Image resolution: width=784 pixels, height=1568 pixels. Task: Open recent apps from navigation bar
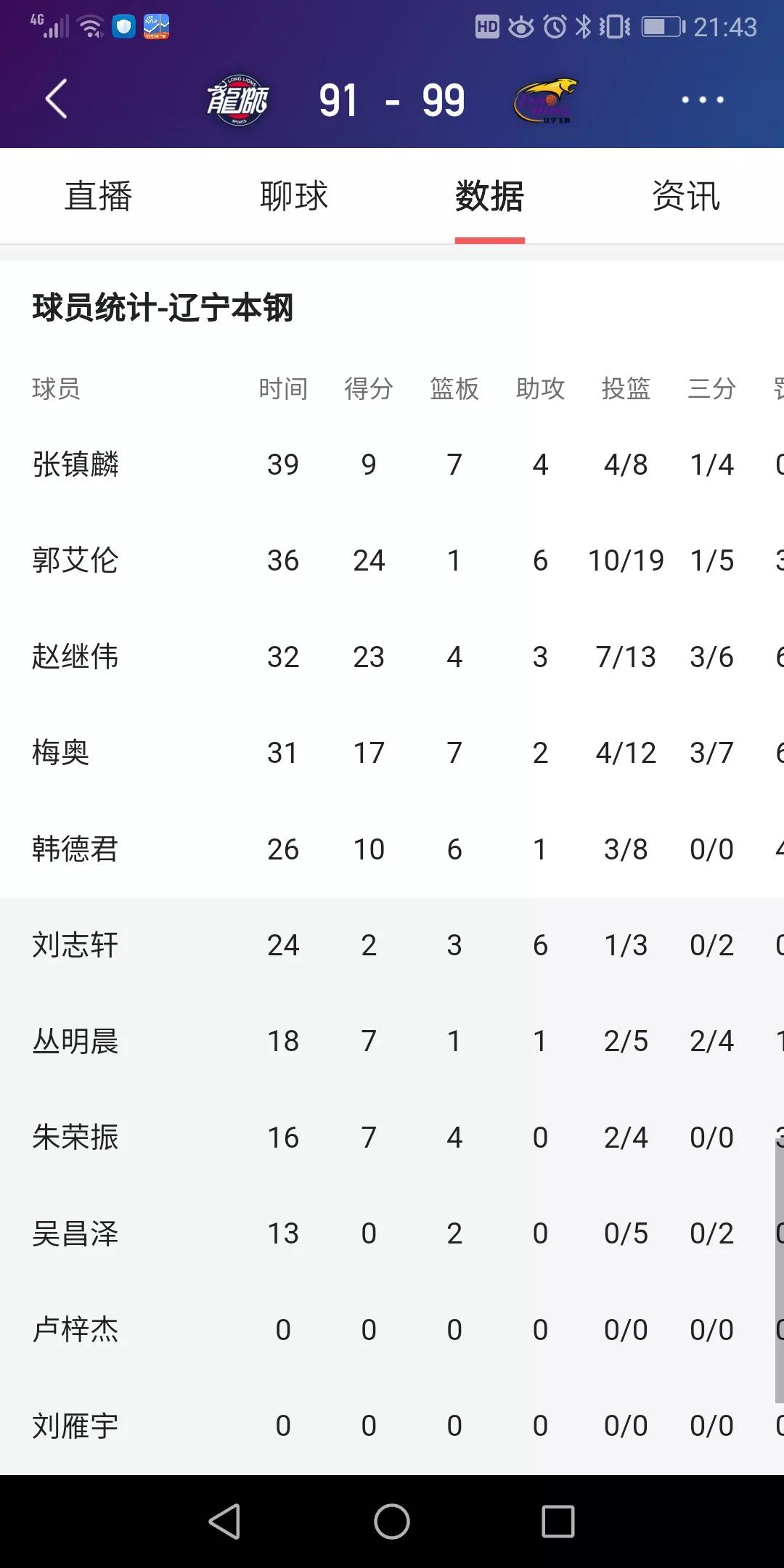pos(558,1522)
